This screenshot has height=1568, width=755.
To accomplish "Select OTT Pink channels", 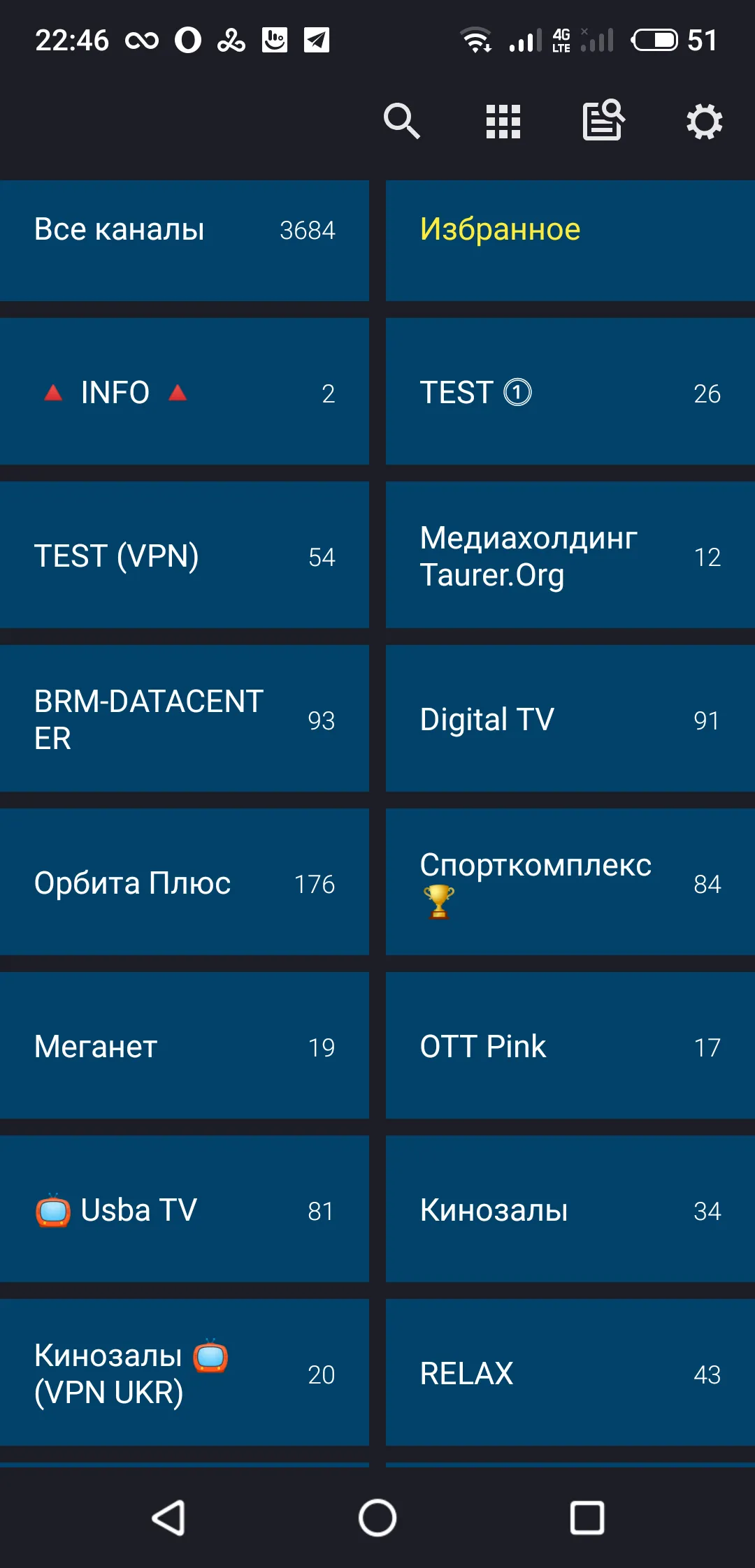I will pyautogui.click(x=570, y=1045).
